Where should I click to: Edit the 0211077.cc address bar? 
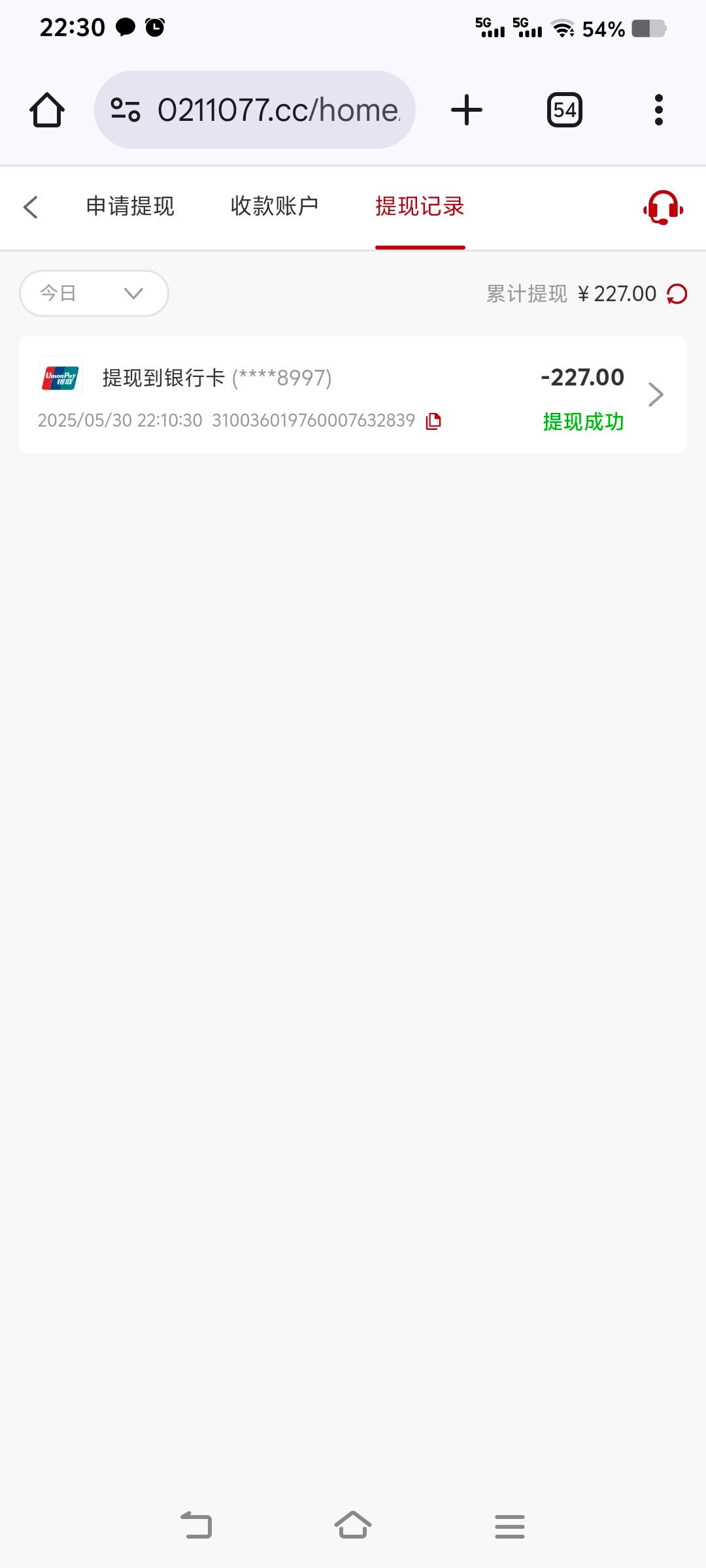278,110
